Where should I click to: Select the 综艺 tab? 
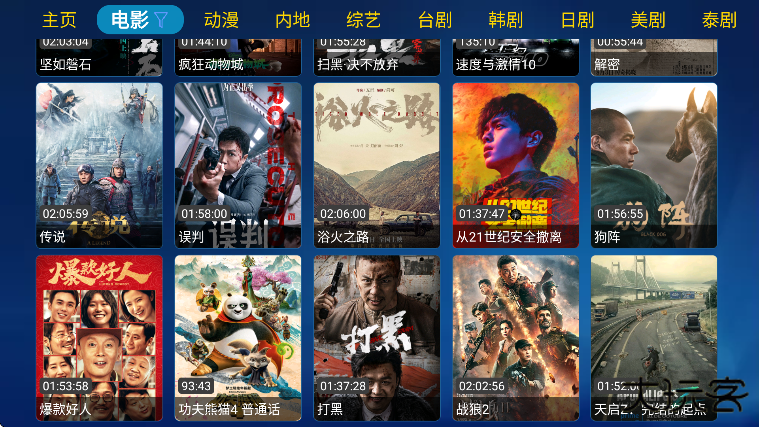click(363, 20)
